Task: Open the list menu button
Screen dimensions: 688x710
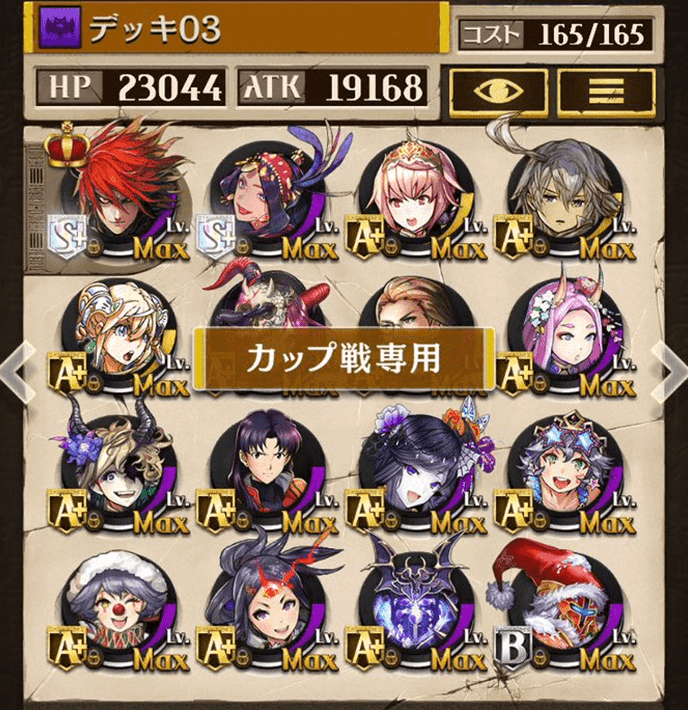Action: pyautogui.click(x=606, y=92)
